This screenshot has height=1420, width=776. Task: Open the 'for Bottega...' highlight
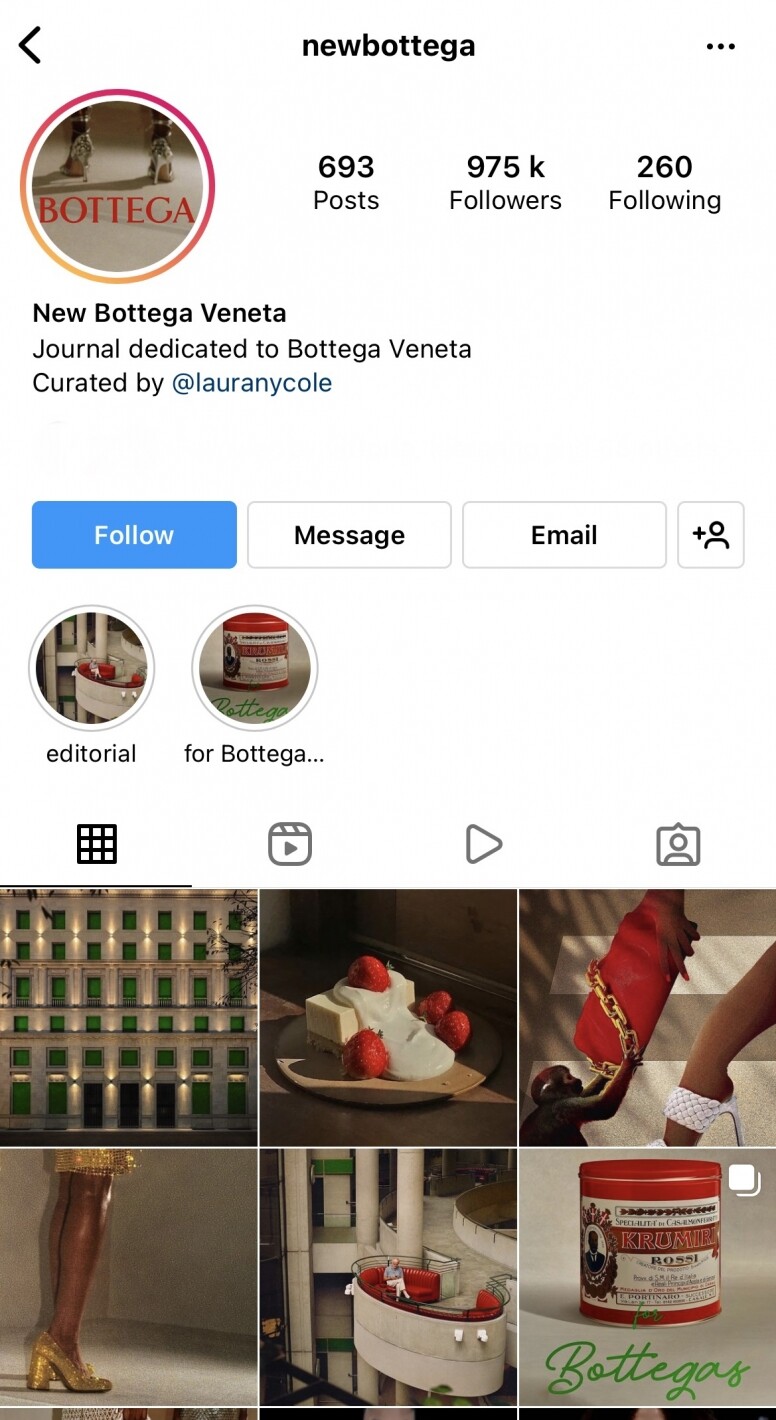(254, 668)
